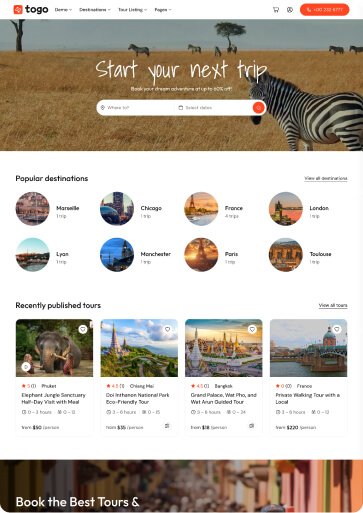Expand the Tour Listing menu
The width and height of the screenshot is (363, 513).
click(x=132, y=10)
